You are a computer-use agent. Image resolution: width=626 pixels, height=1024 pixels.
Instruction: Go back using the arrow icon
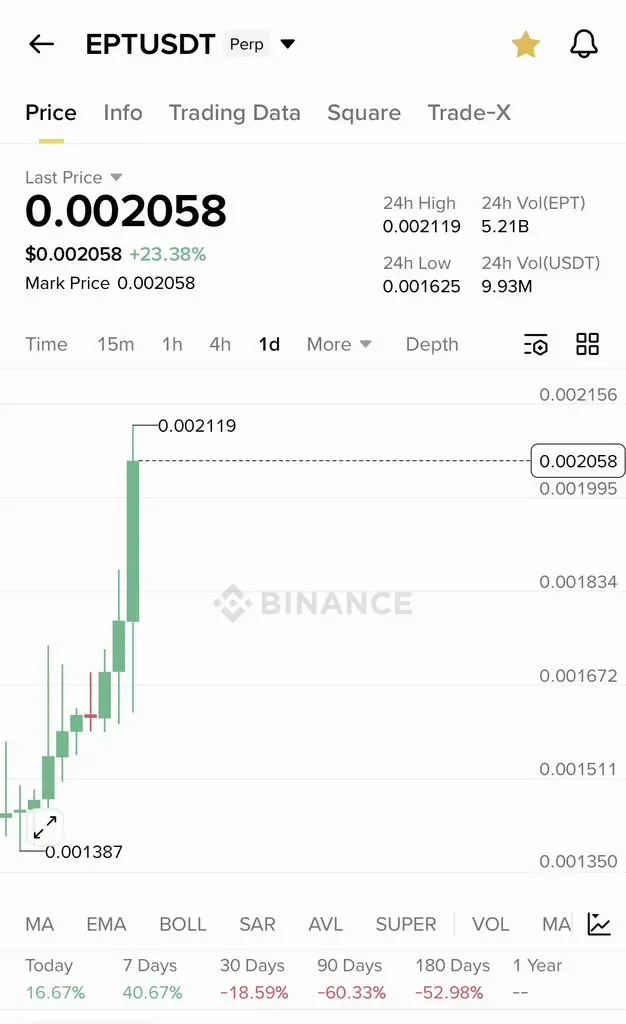[x=41, y=44]
